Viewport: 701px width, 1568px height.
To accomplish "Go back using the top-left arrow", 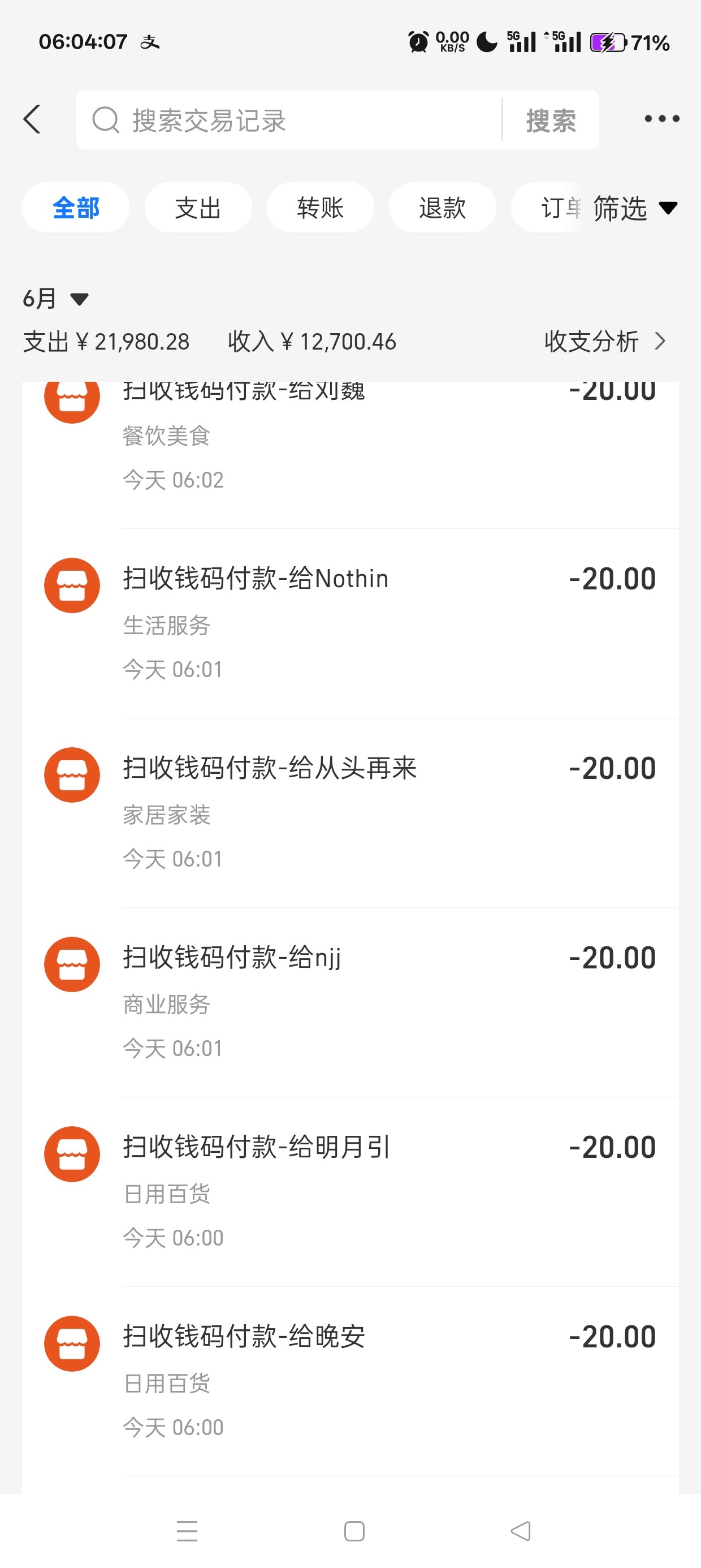I will pyautogui.click(x=32, y=119).
